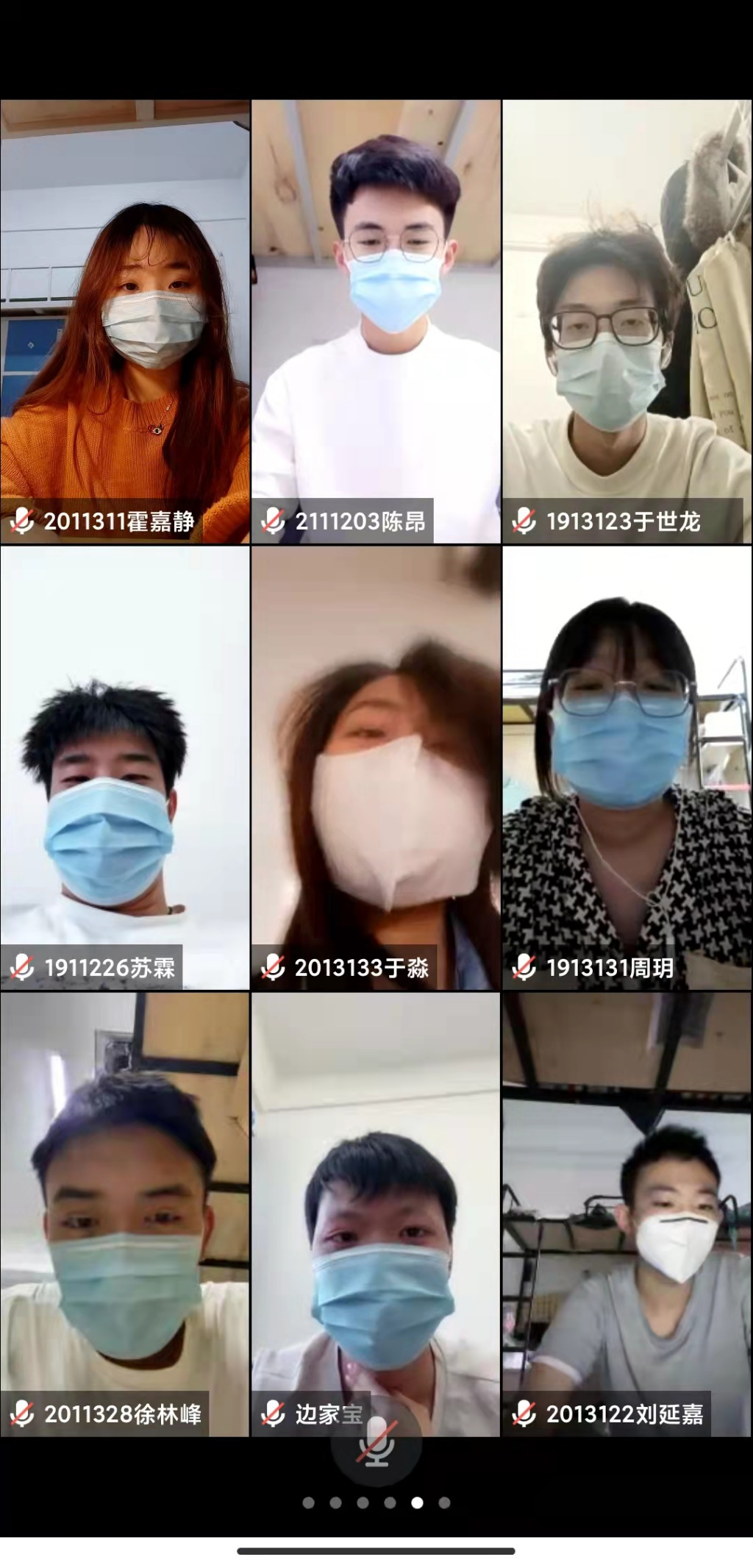Tap the video tile of 2011328徐林峰
Viewport: 753px width, 1568px height.
(125, 1214)
